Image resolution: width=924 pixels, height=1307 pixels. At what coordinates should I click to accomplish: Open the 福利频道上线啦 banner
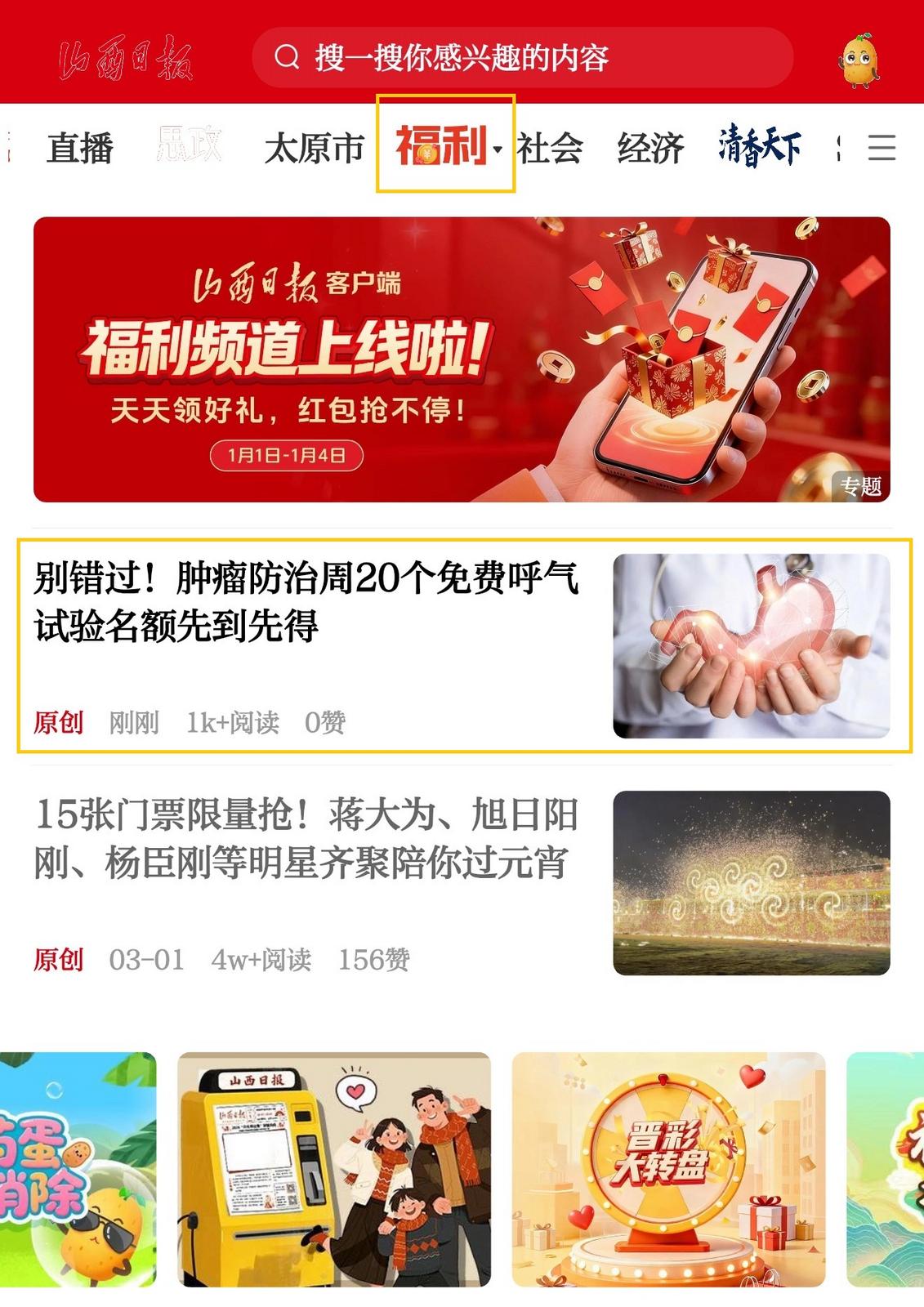[x=462, y=359]
